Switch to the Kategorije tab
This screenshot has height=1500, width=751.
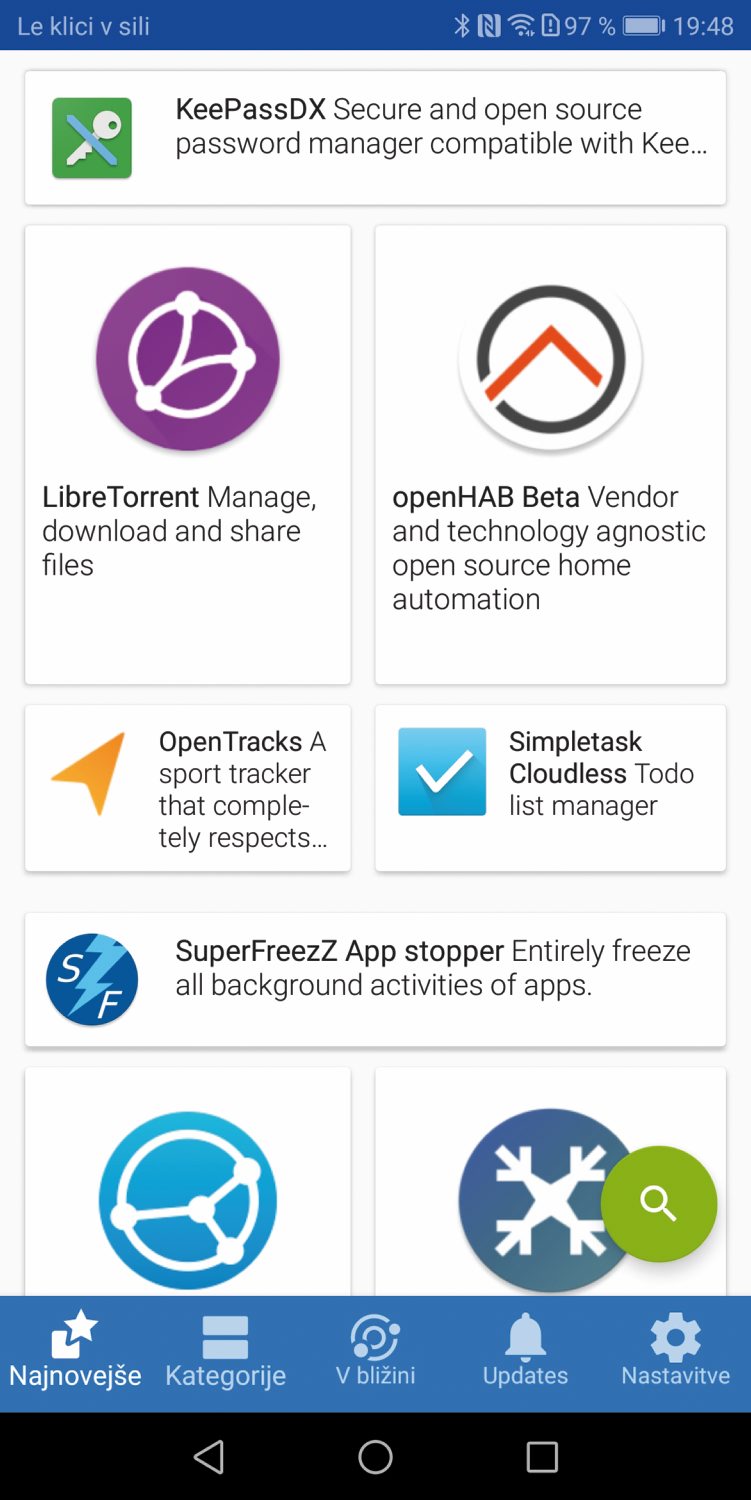[x=225, y=1354]
